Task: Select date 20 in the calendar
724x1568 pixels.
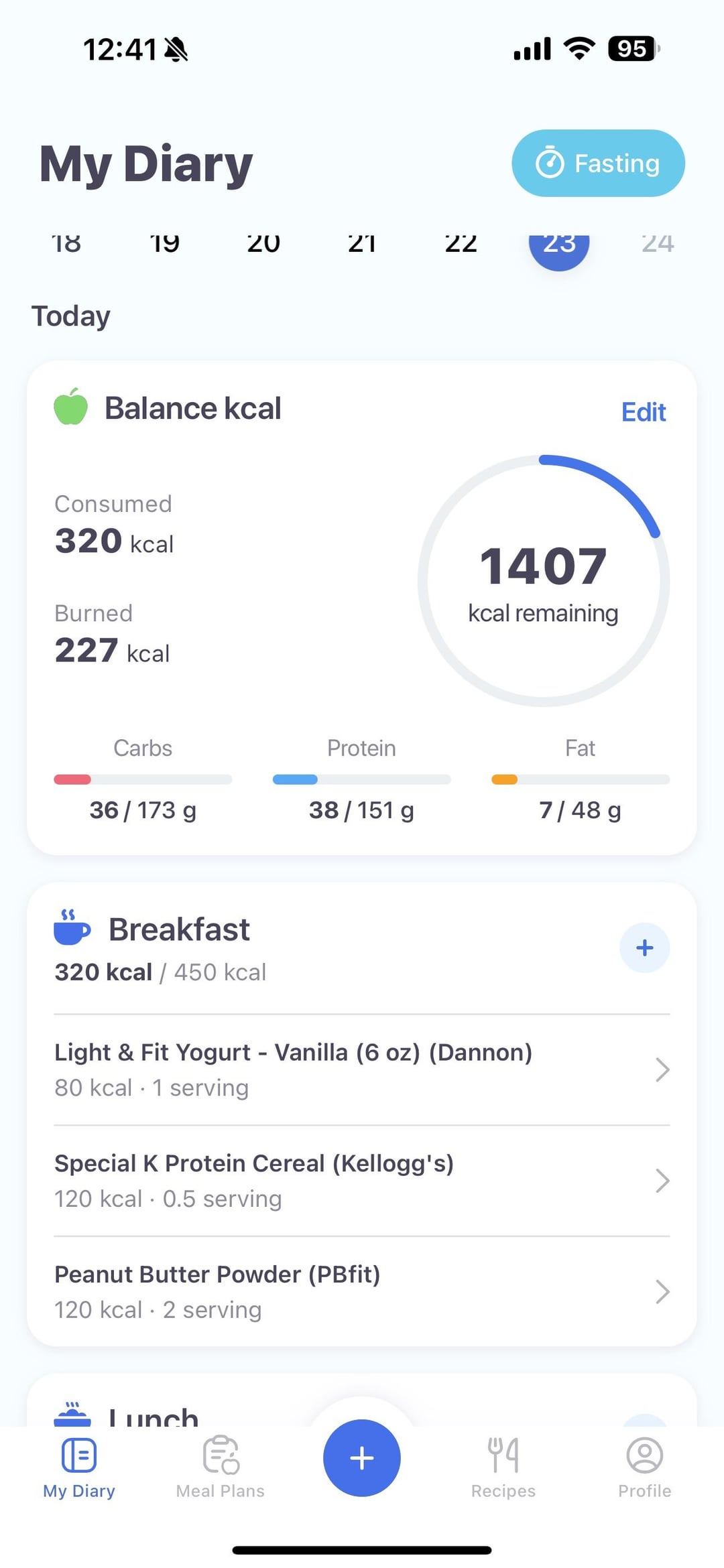Action: (263, 244)
